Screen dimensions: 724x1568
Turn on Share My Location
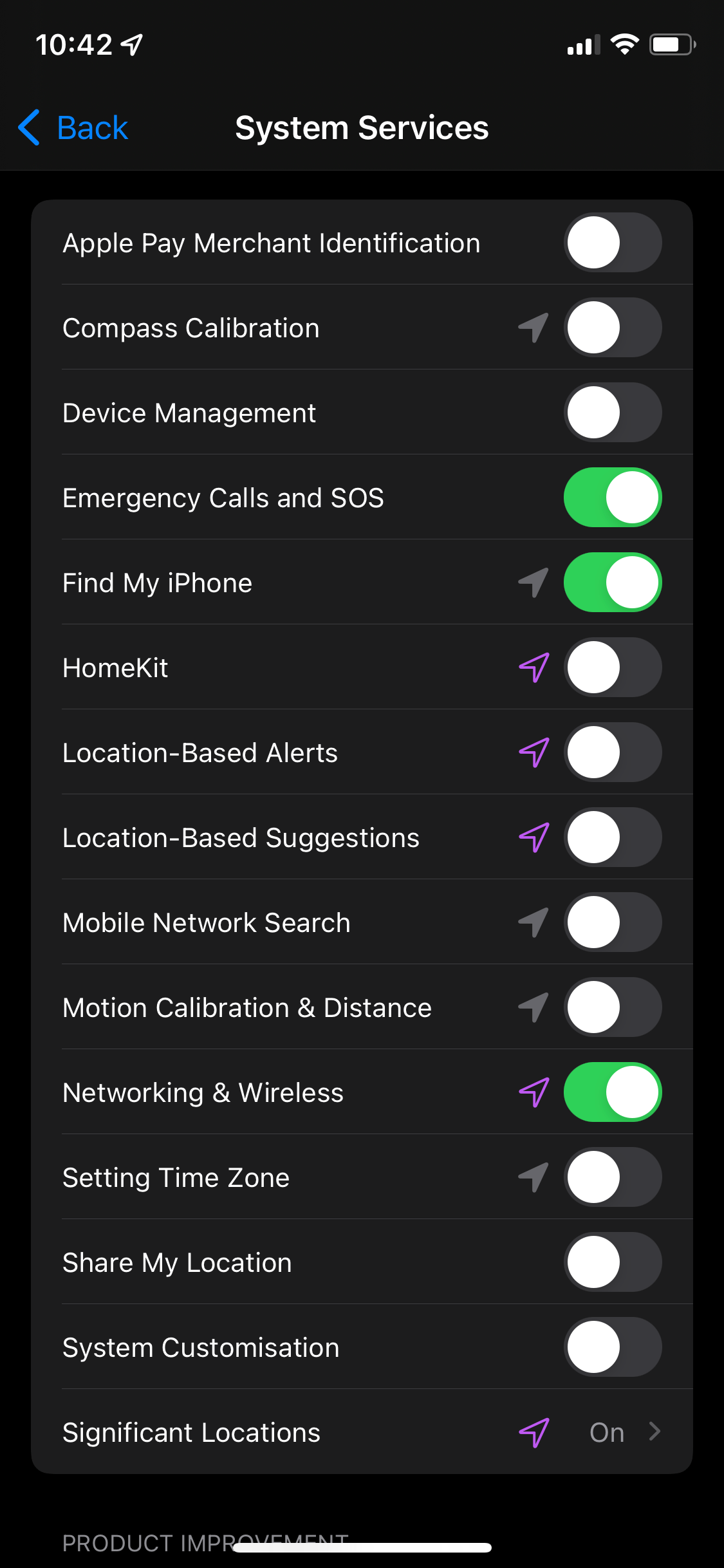point(613,1262)
